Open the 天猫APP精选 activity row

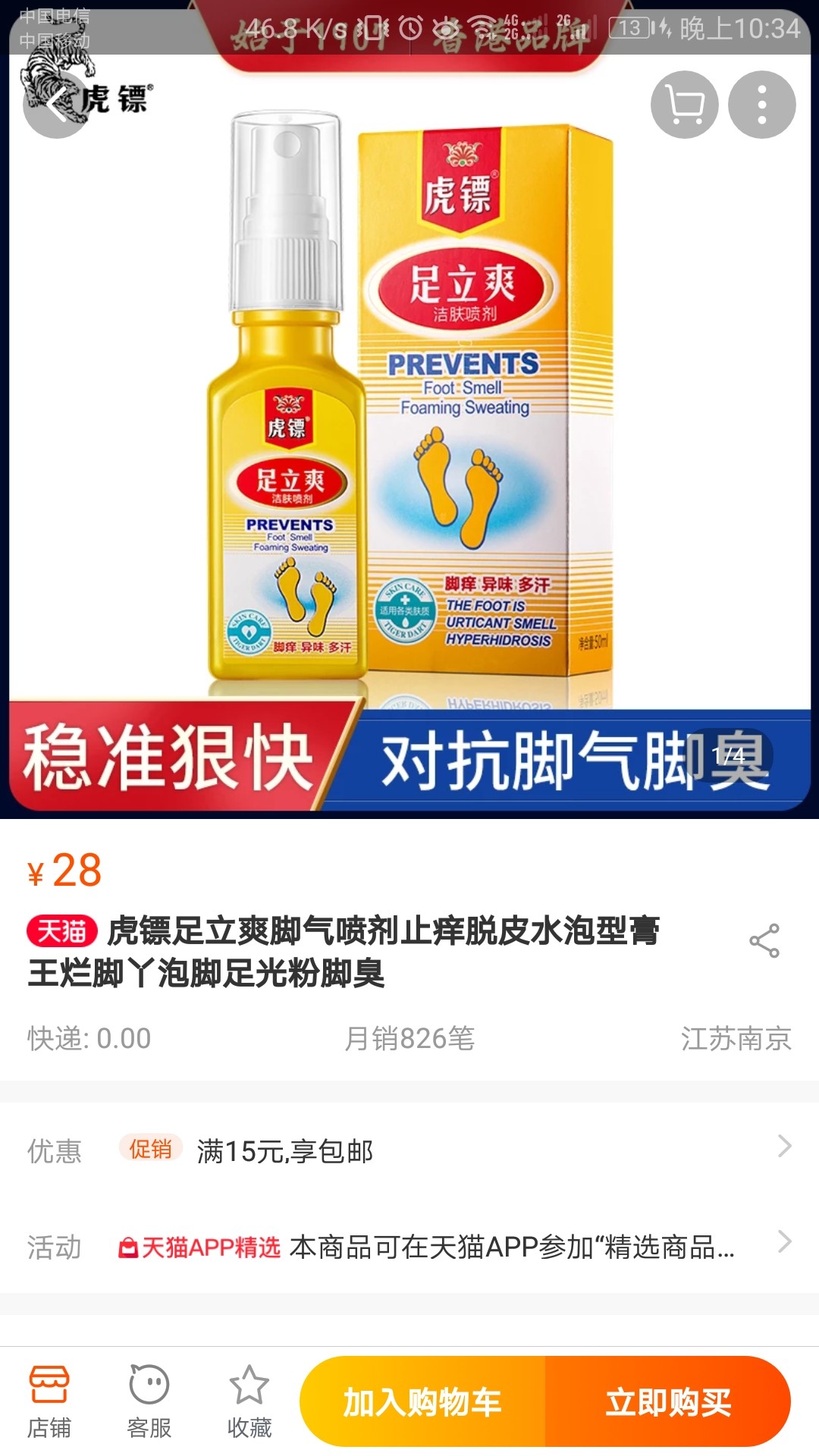409,1246
